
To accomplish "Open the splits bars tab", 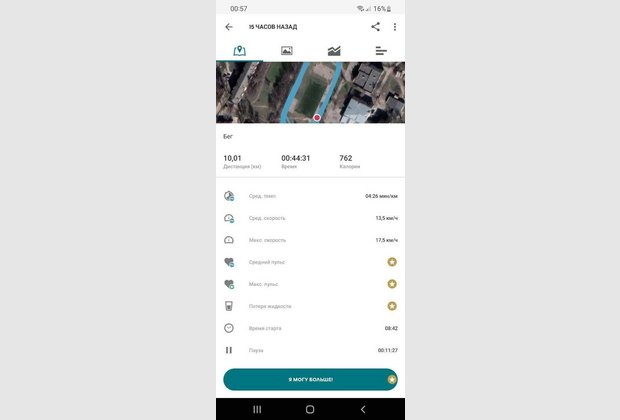I will pos(381,50).
